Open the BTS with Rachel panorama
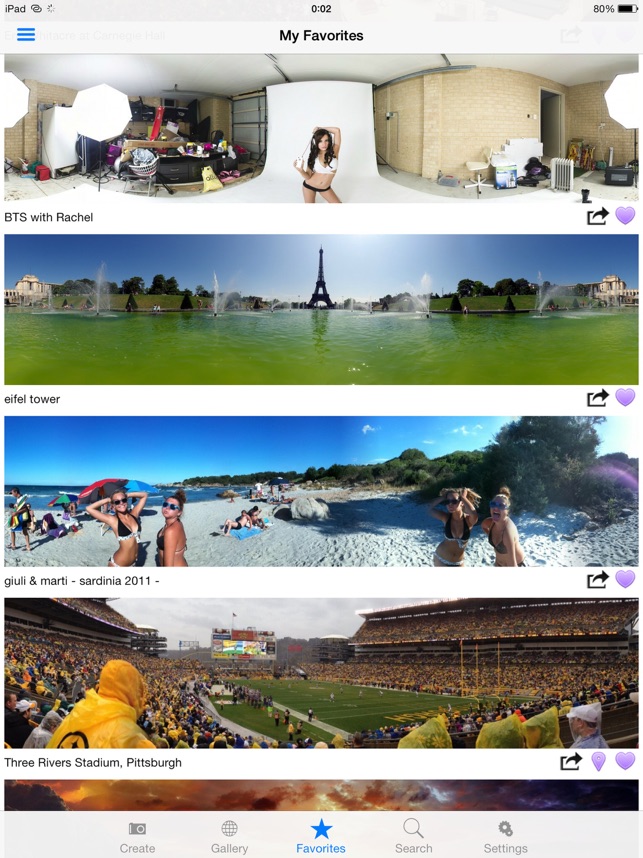This screenshot has width=643, height=858. click(x=321, y=128)
